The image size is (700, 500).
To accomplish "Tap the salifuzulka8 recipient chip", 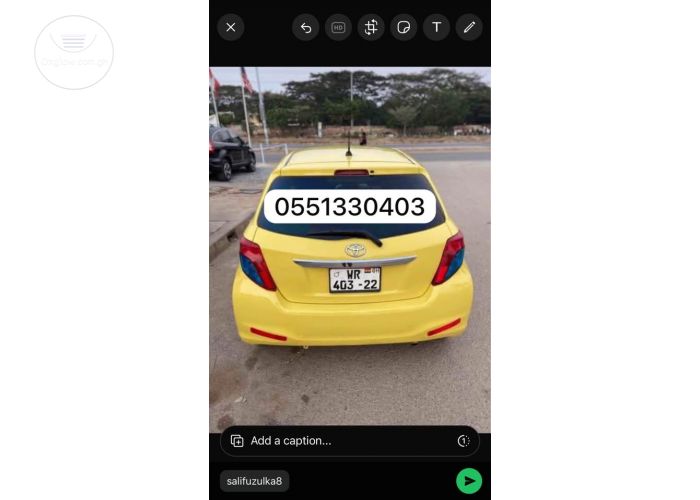I will click(254, 481).
